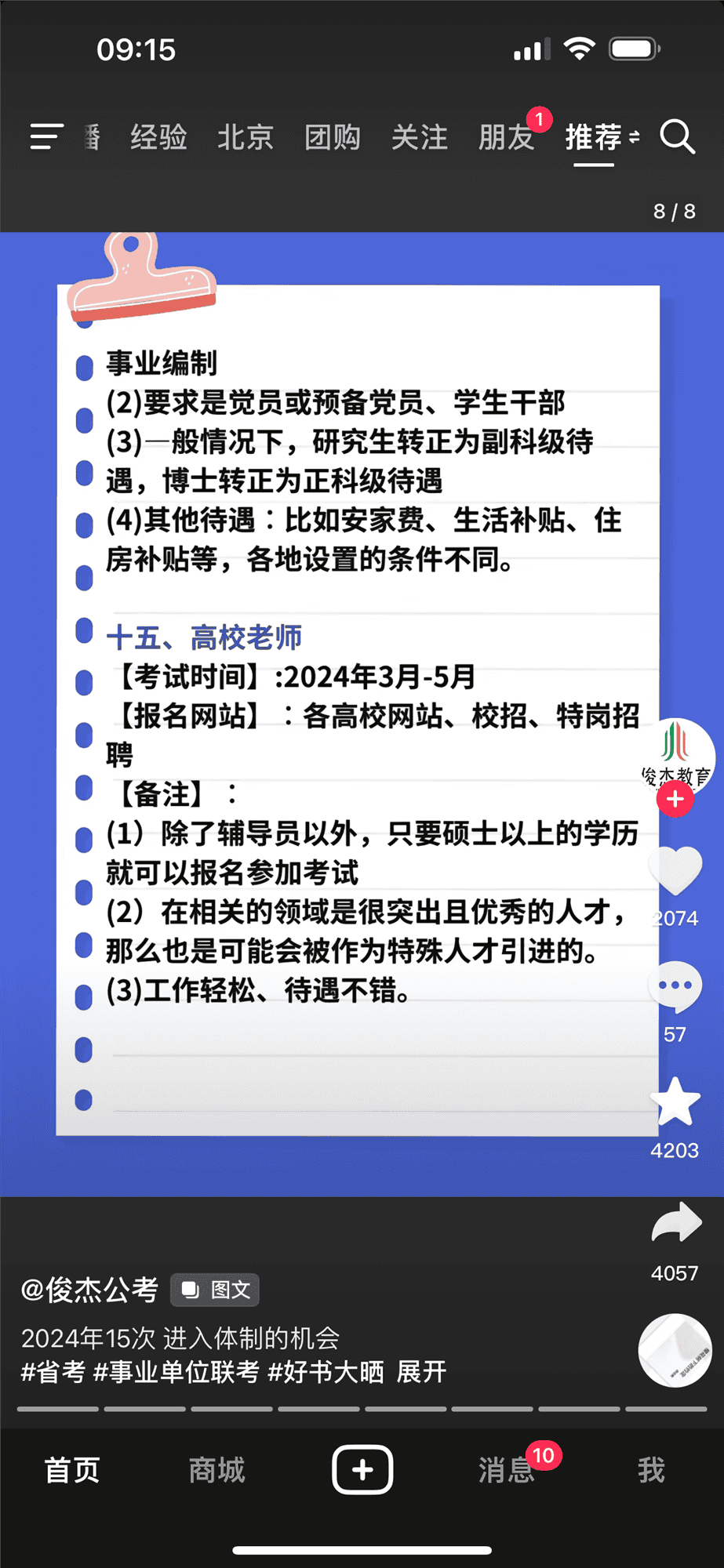Open the search icon
This screenshot has width=724, height=1568.
point(677,137)
